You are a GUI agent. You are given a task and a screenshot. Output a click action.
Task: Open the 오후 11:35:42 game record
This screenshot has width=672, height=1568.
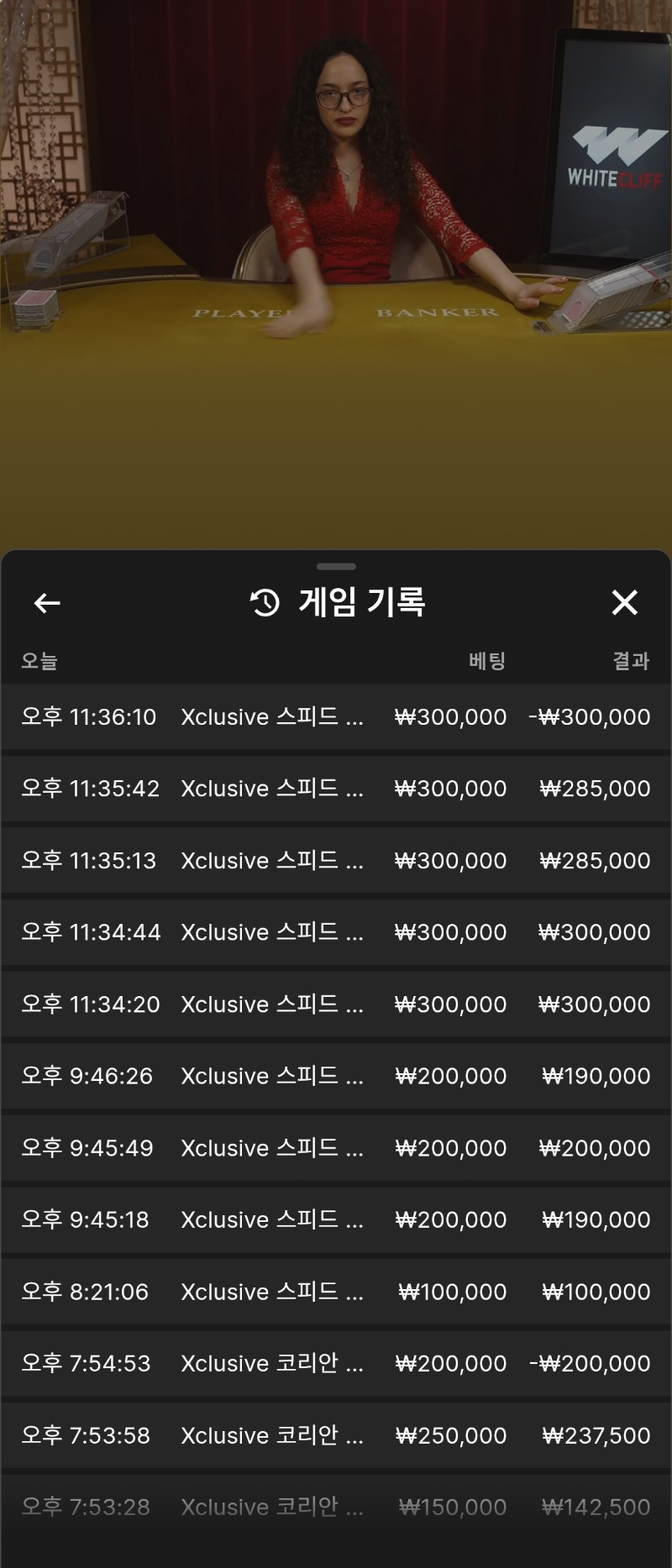[336, 789]
